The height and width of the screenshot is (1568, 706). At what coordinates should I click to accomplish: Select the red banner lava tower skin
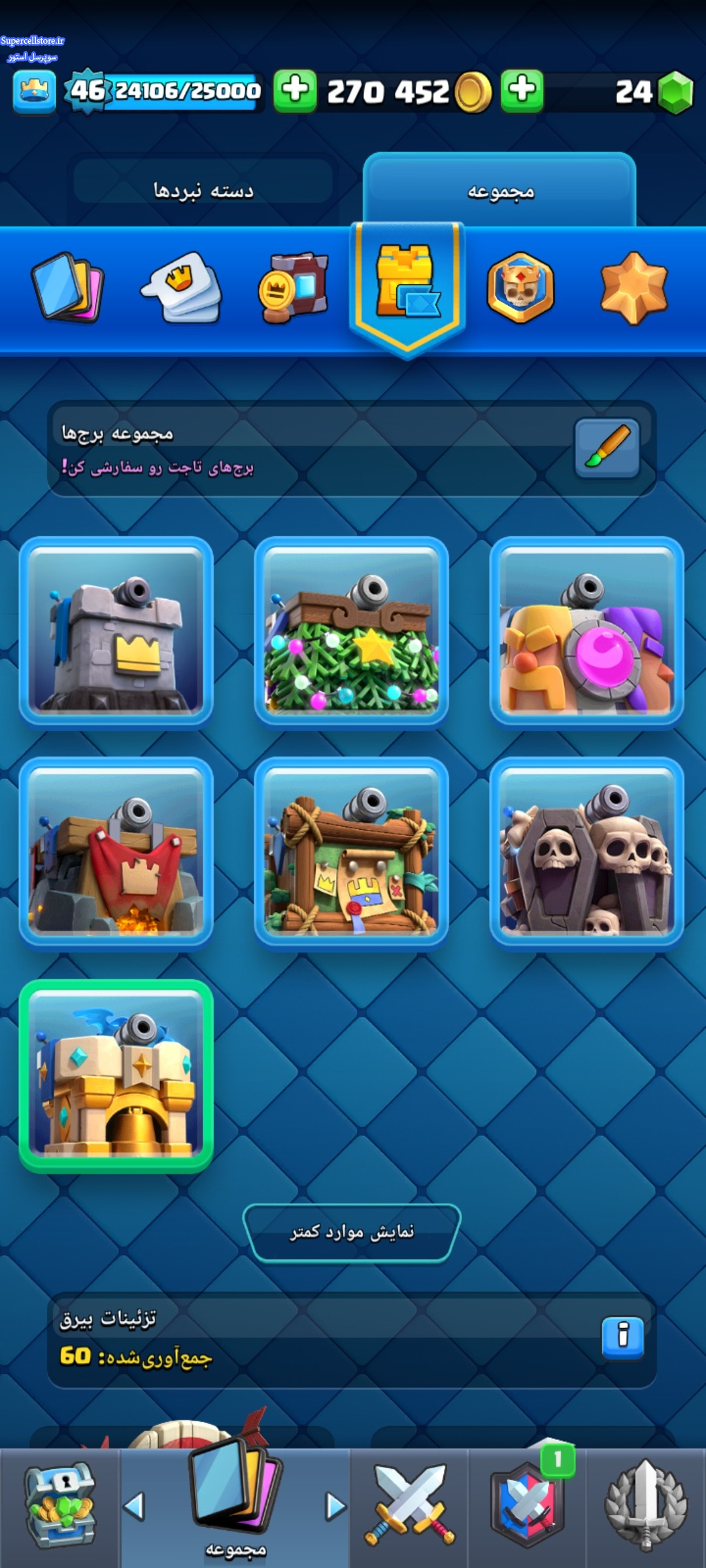[x=116, y=853]
